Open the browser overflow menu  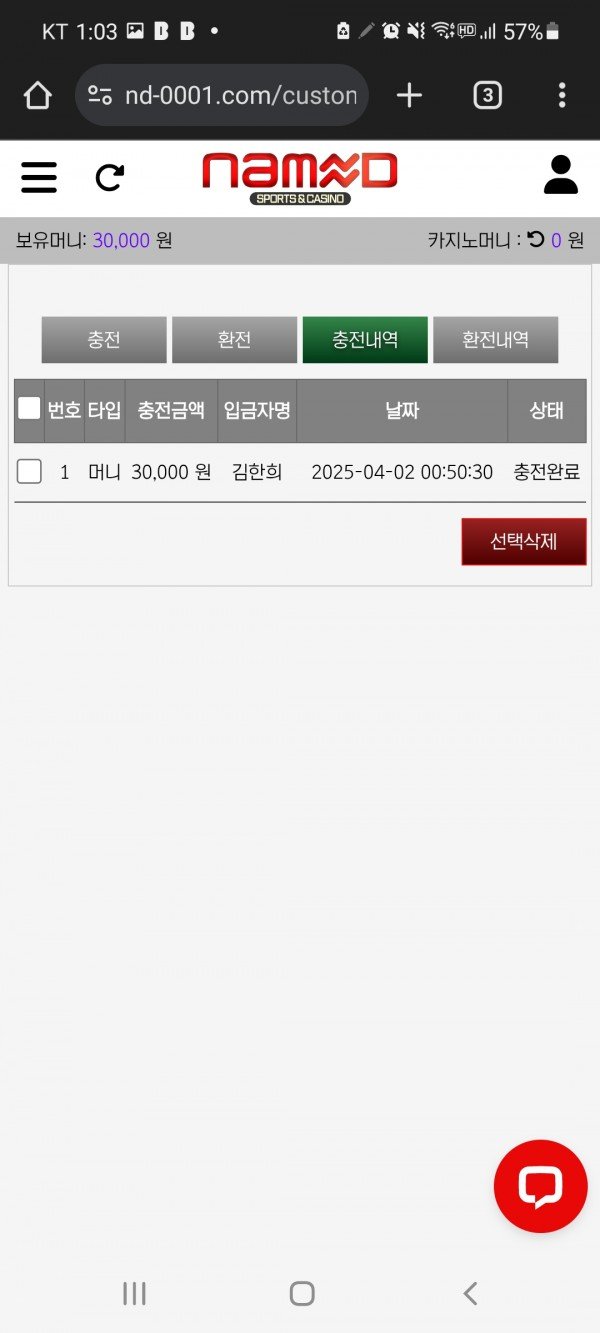coord(562,95)
